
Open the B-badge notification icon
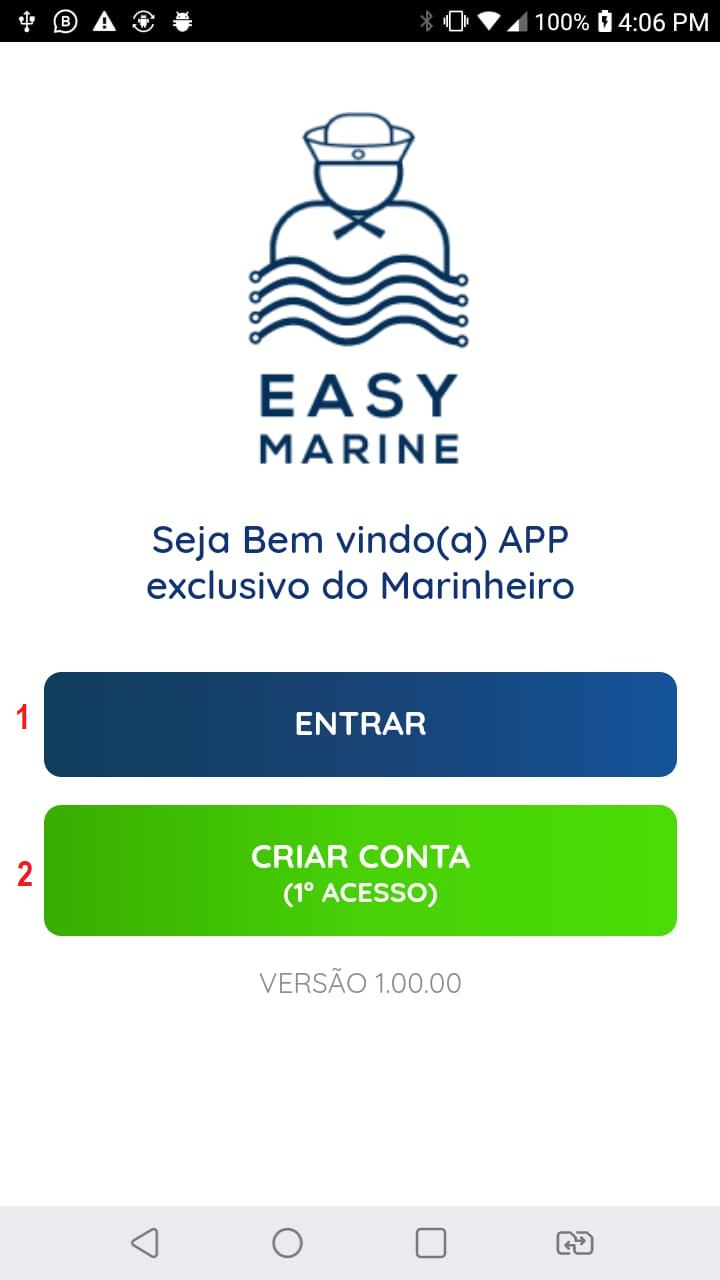click(64, 18)
